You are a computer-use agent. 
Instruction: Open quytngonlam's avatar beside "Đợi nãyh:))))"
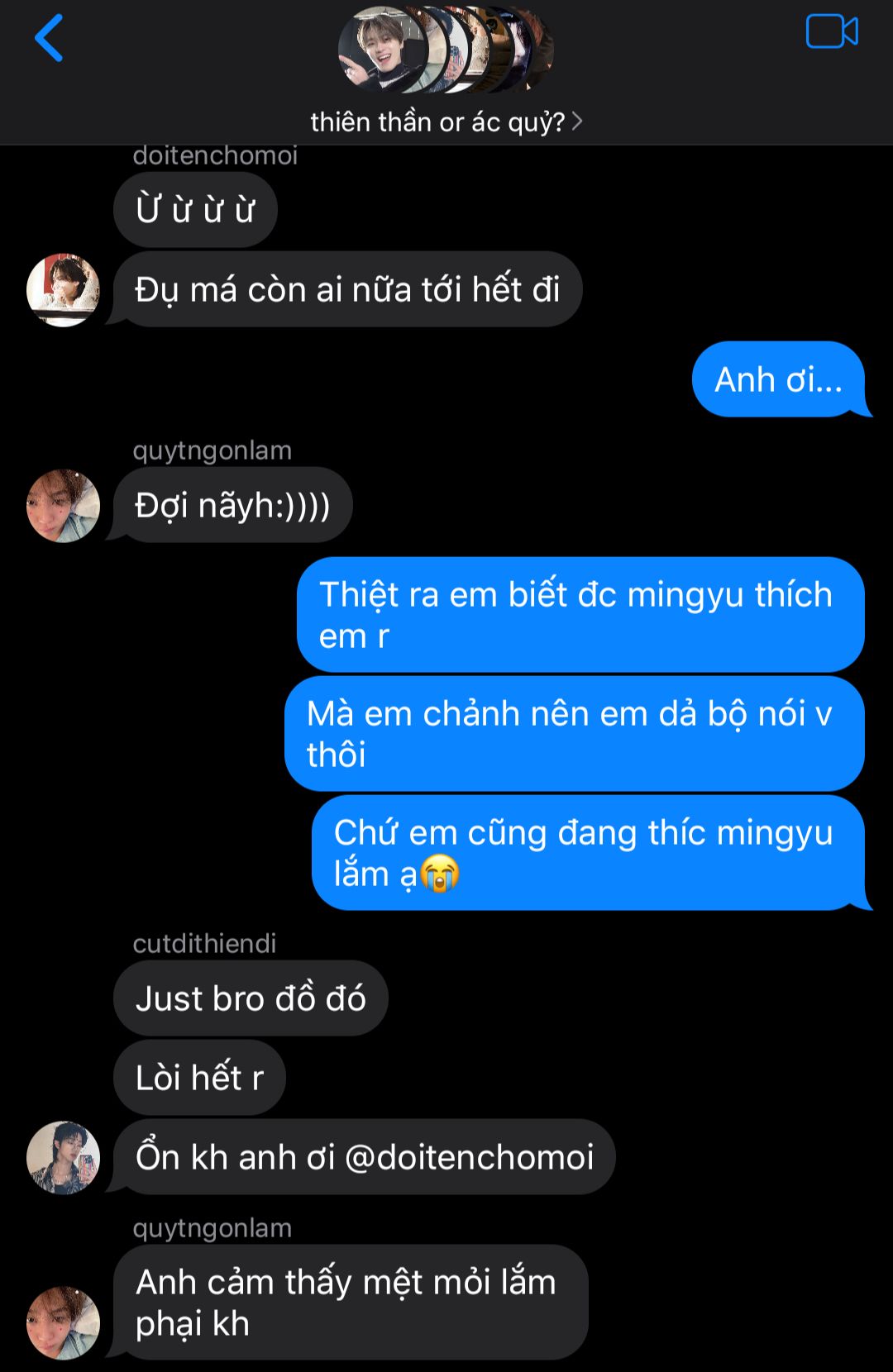tap(63, 506)
